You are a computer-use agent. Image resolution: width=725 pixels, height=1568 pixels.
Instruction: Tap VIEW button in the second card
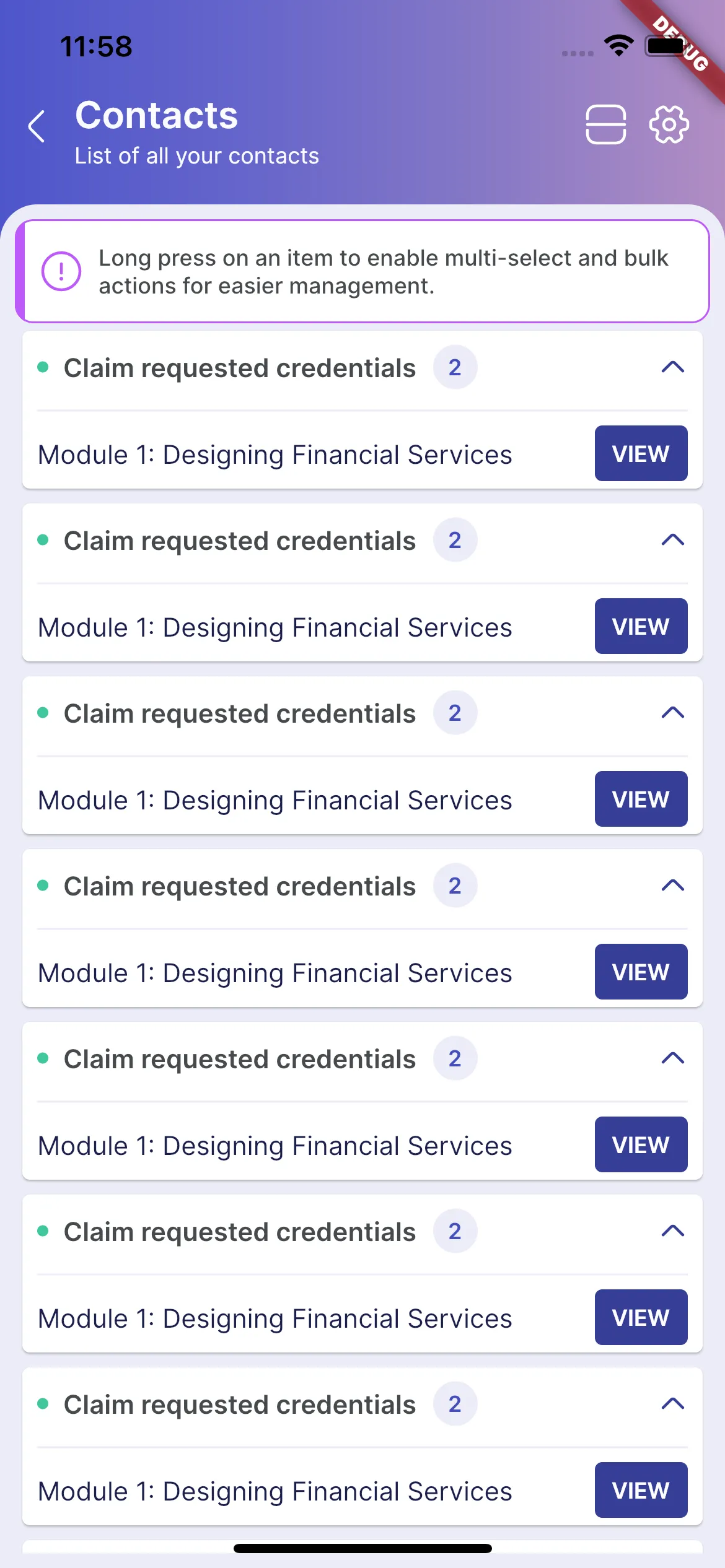641,626
